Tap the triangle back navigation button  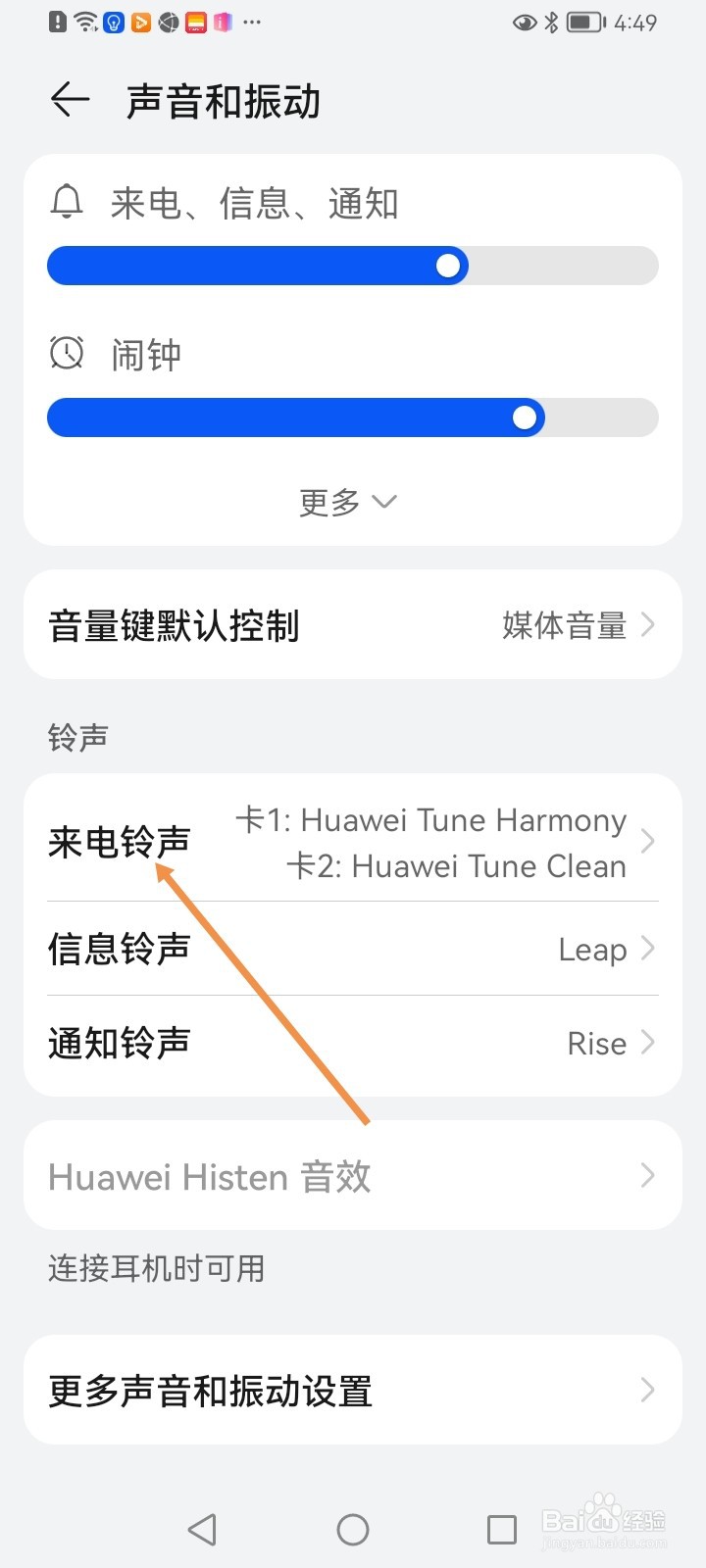201,1528
